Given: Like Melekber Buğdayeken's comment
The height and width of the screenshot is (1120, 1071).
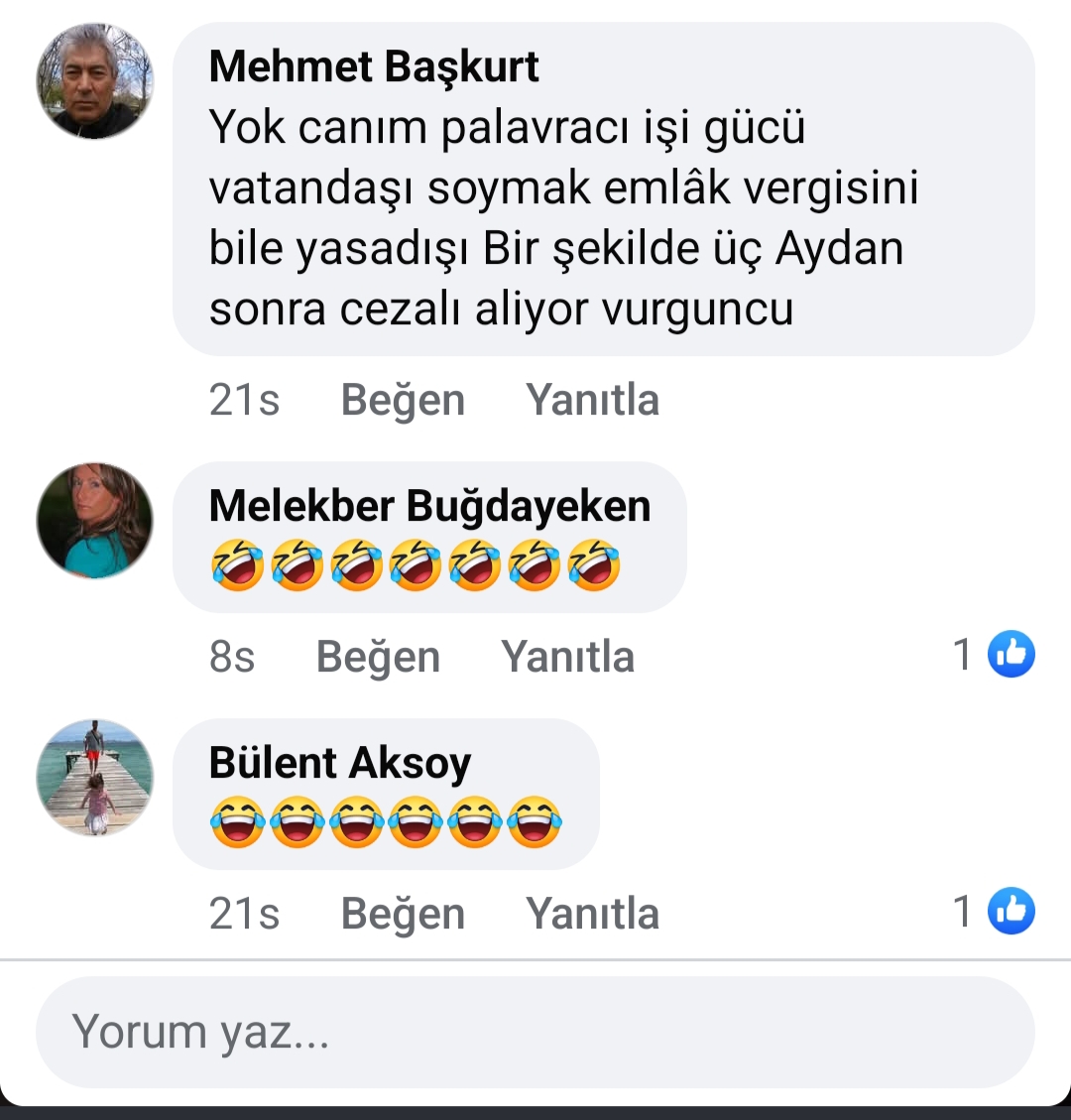Looking at the screenshot, I should (378, 657).
